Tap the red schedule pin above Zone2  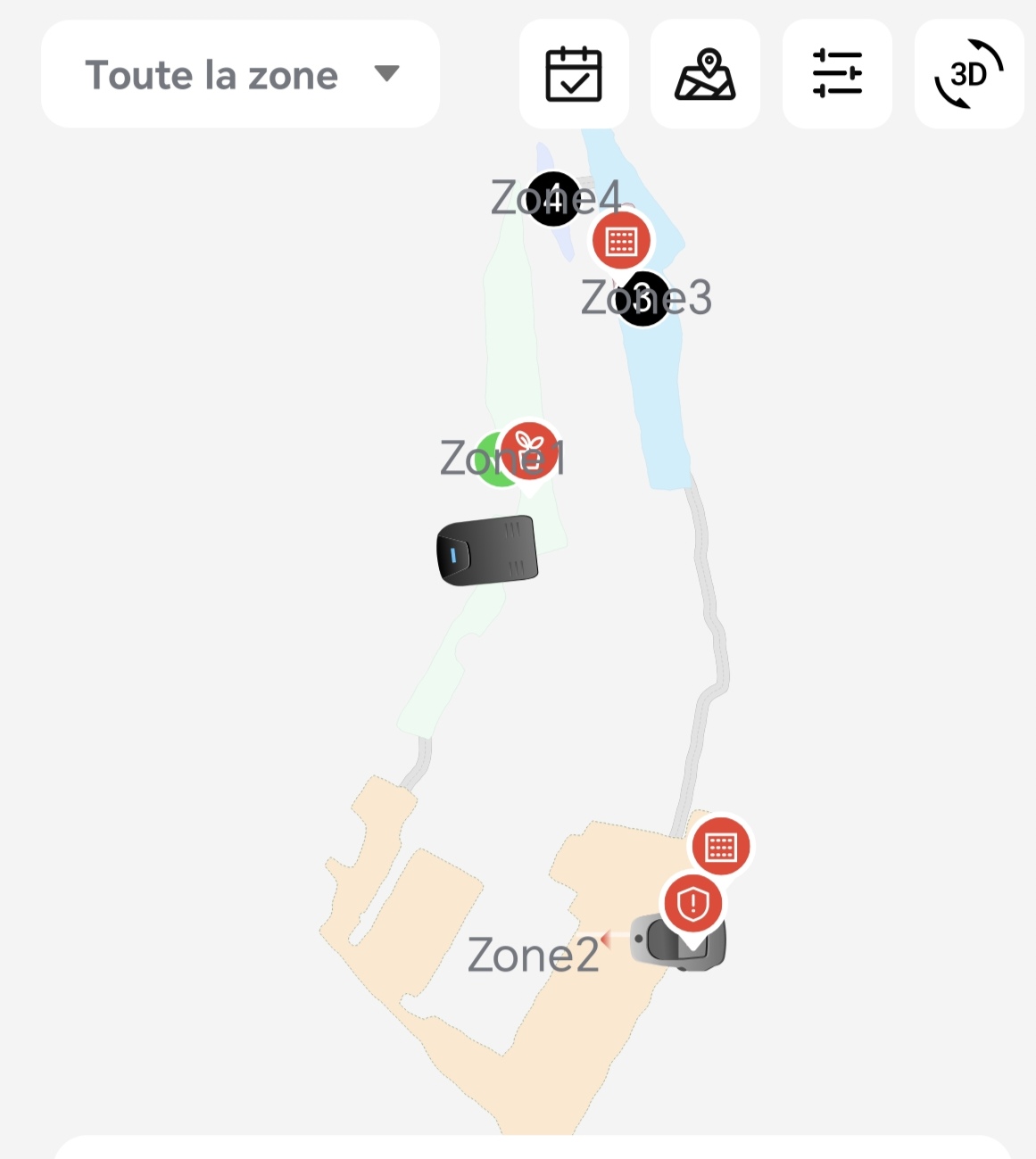click(721, 847)
